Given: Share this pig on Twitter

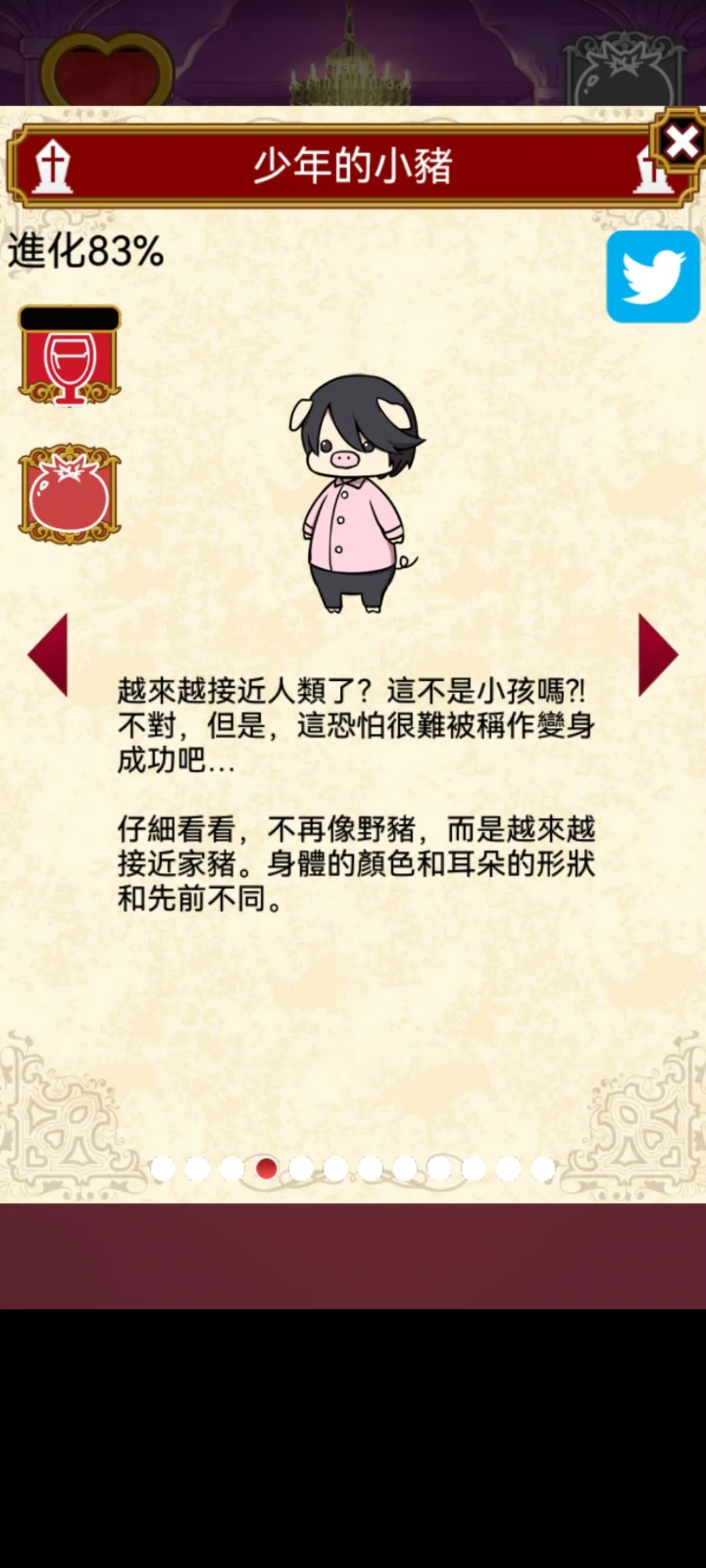Looking at the screenshot, I should [x=652, y=276].
